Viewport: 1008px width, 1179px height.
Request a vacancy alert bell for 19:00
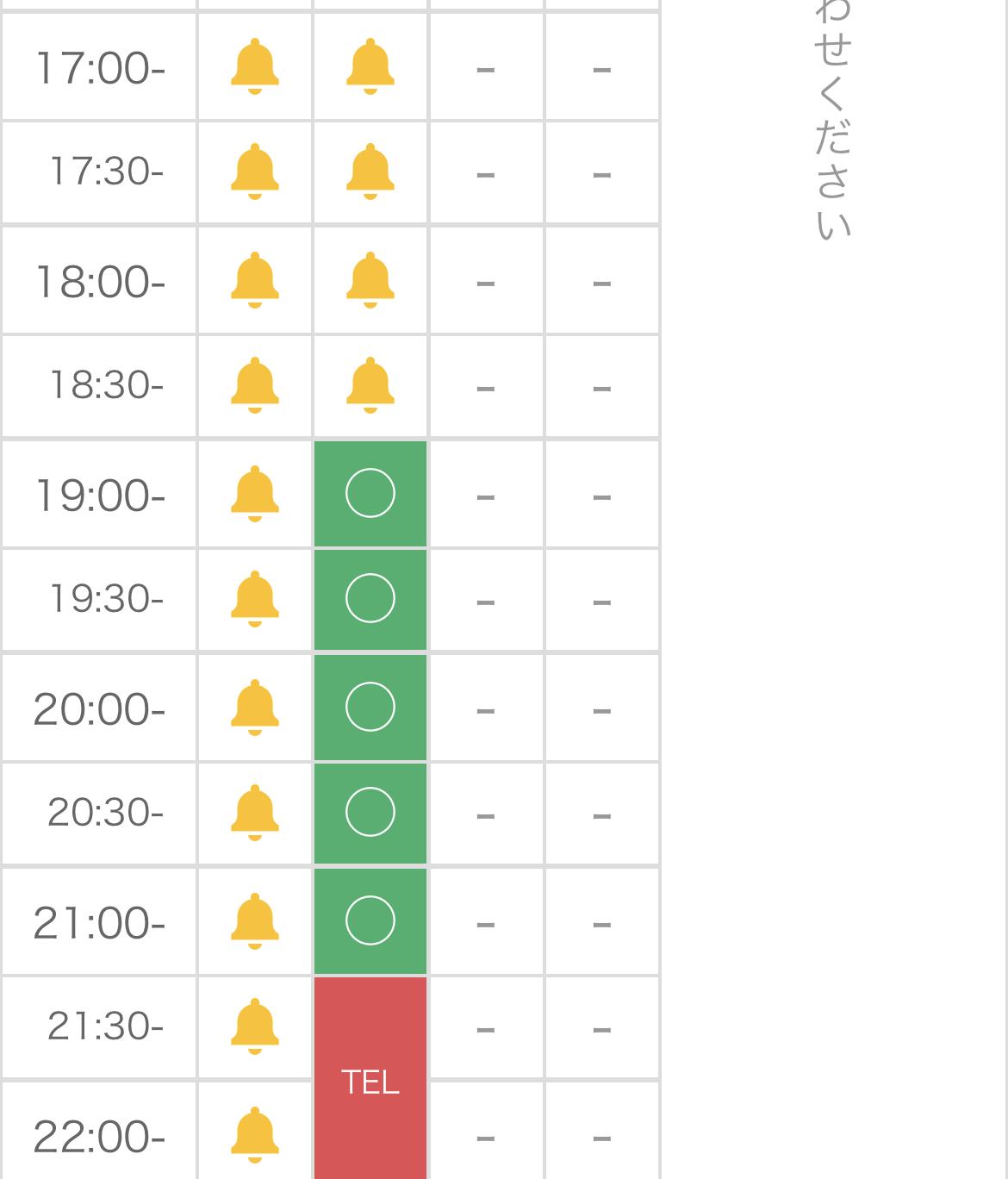[255, 494]
